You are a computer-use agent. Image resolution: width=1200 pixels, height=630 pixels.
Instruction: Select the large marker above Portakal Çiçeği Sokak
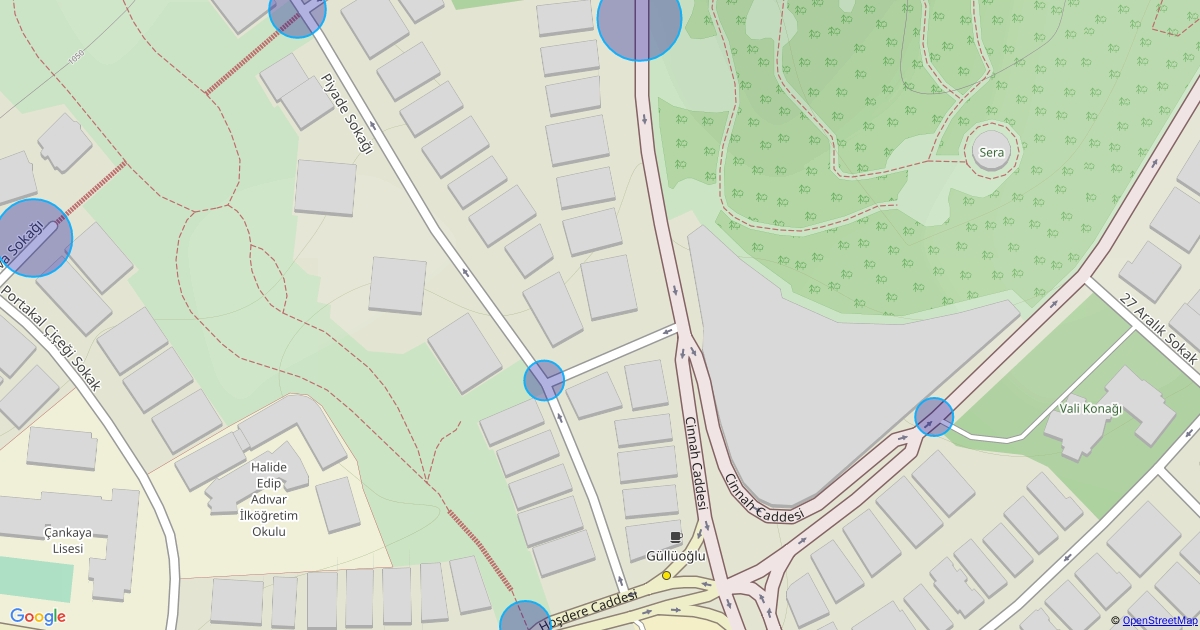(x=34, y=238)
